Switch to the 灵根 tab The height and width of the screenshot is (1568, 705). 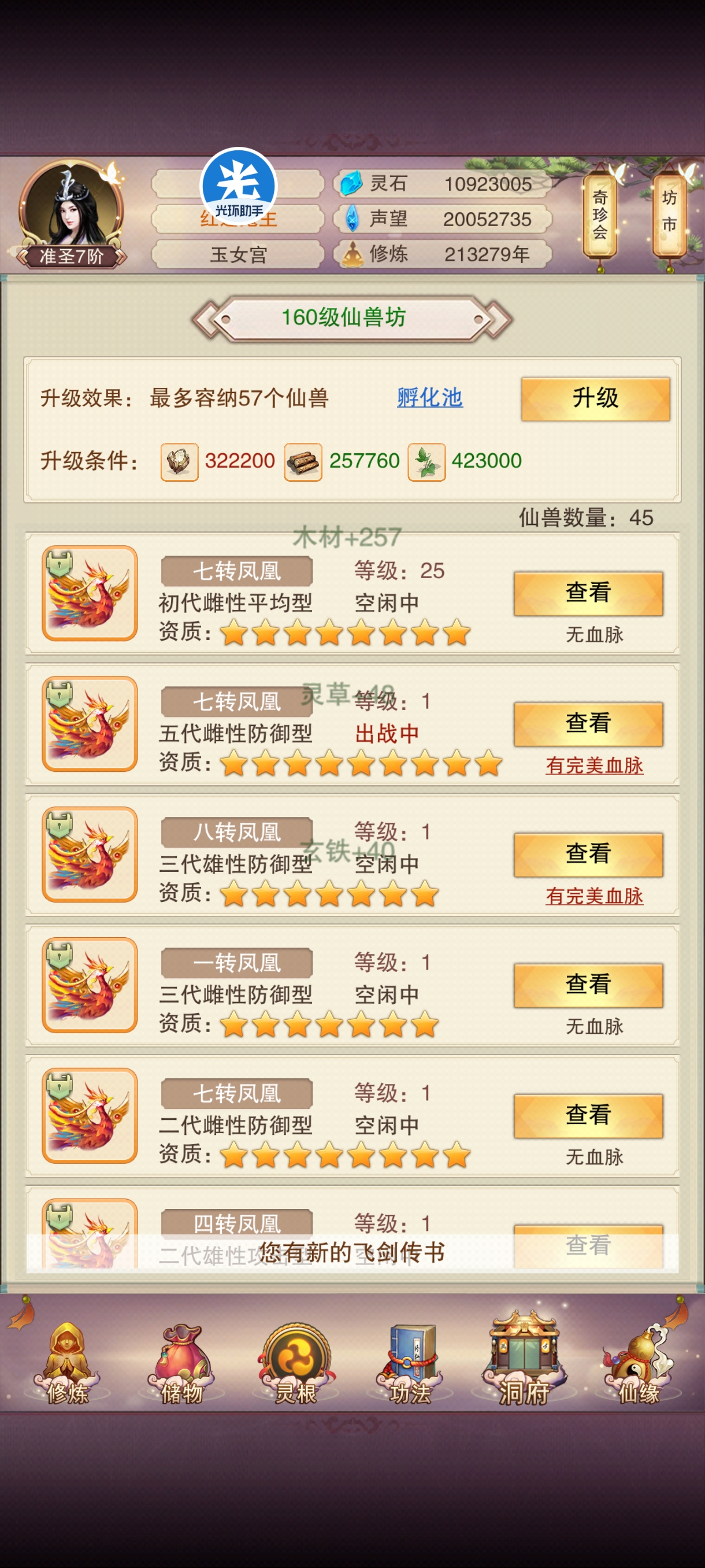pos(296,1363)
